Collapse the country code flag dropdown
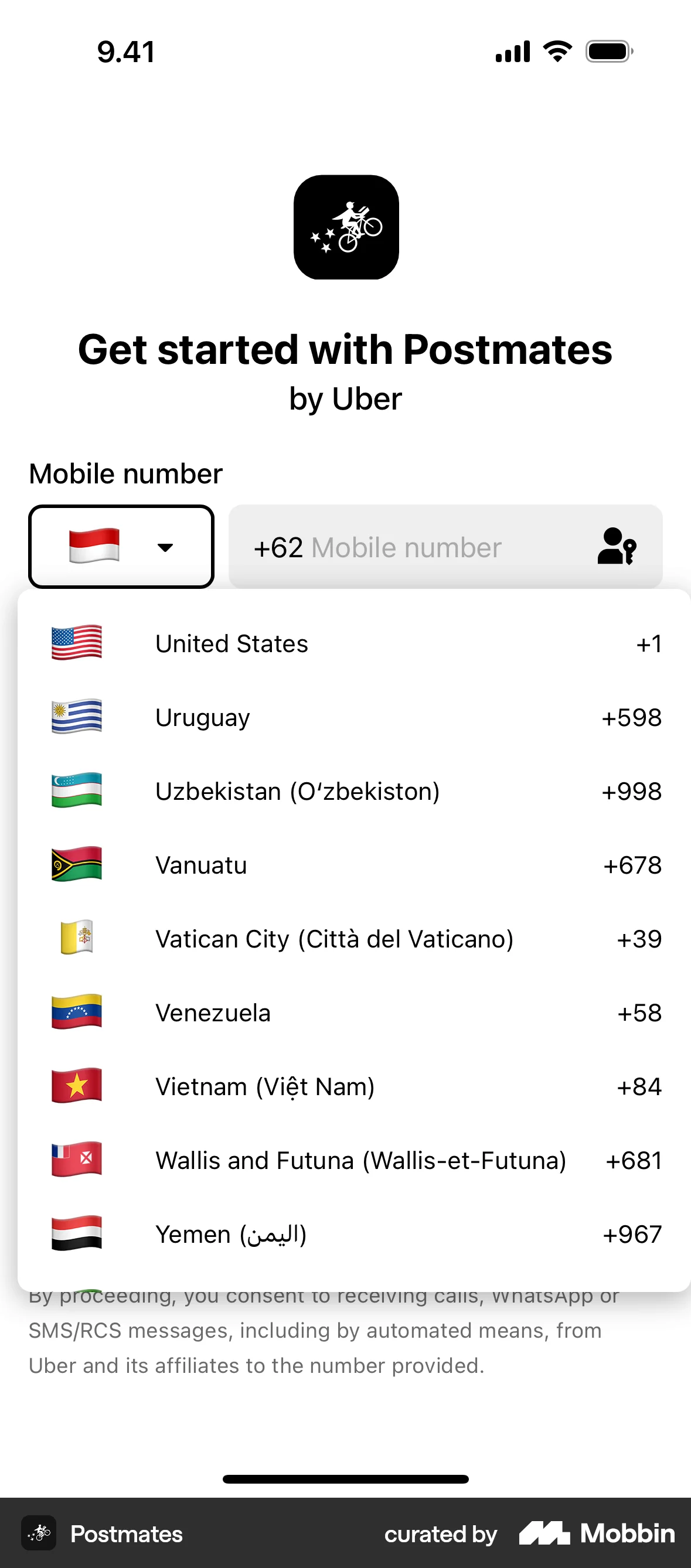 pyautogui.click(x=121, y=547)
